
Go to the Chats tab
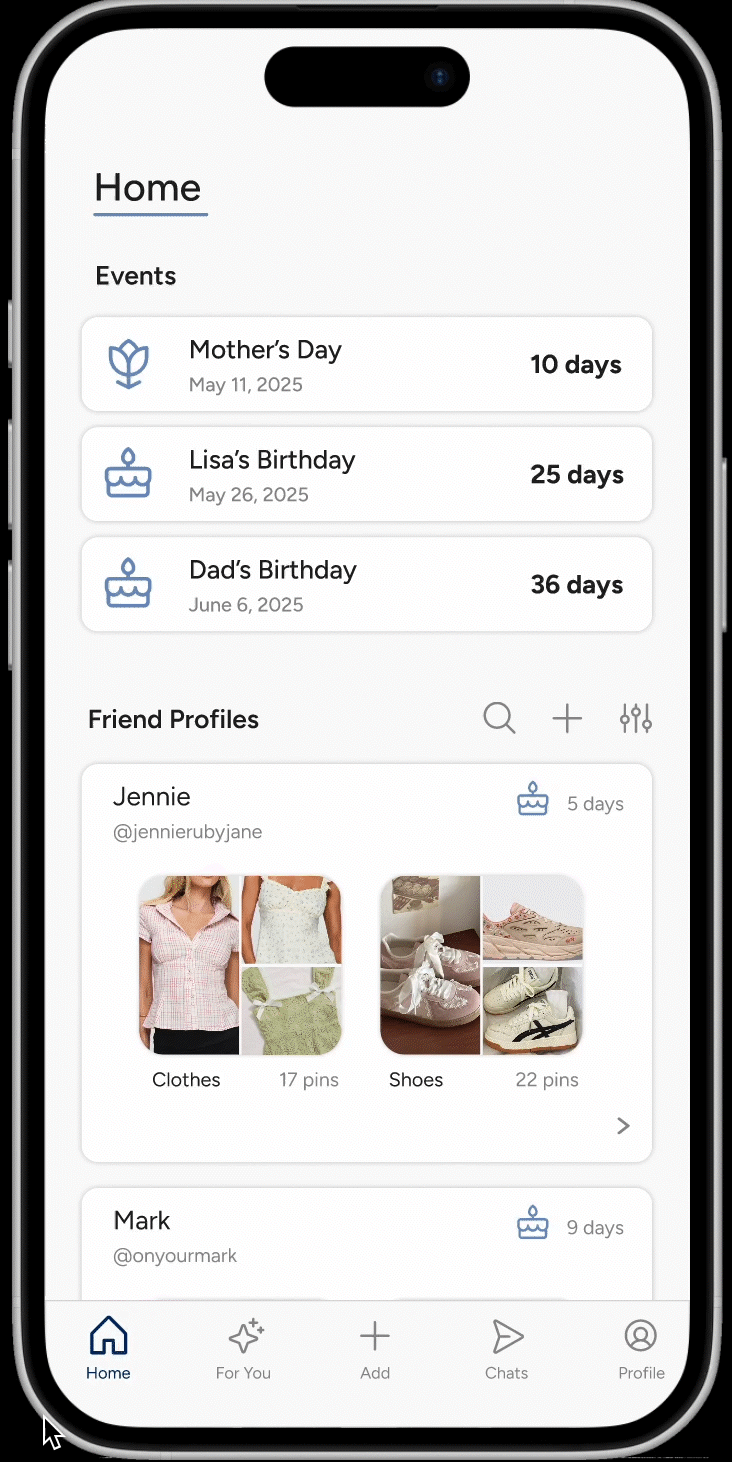pos(507,1349)
